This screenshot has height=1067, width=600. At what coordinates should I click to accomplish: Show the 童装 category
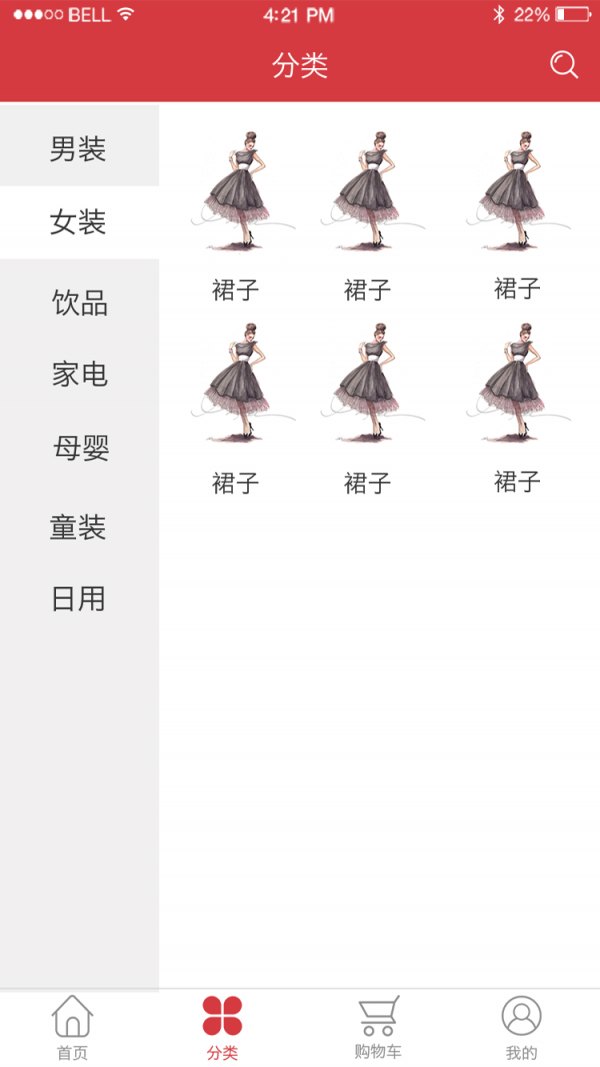[x=79, y=527]
